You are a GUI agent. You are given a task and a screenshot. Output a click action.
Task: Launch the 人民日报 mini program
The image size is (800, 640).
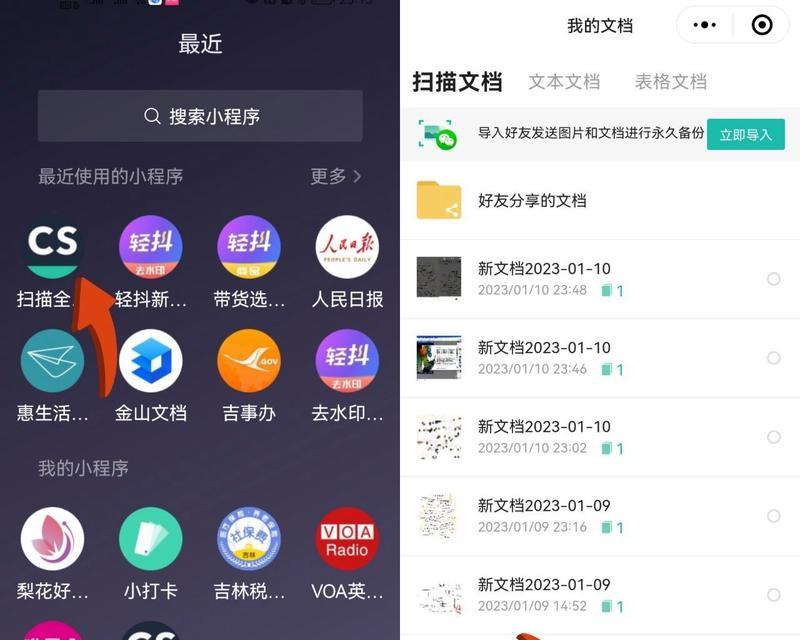click(347, 248)
